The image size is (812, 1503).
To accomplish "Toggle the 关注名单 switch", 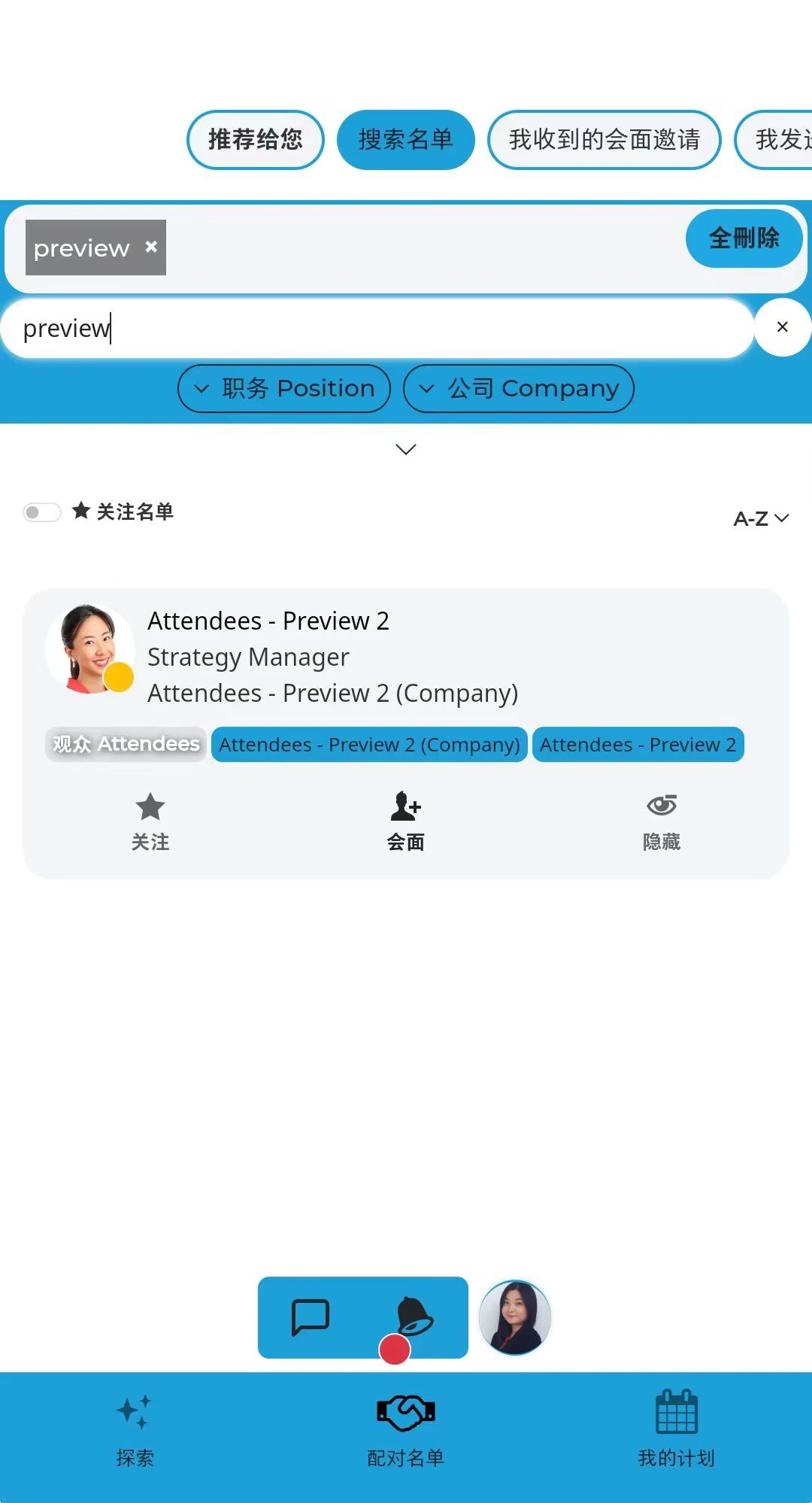I will tap(42, 512).
